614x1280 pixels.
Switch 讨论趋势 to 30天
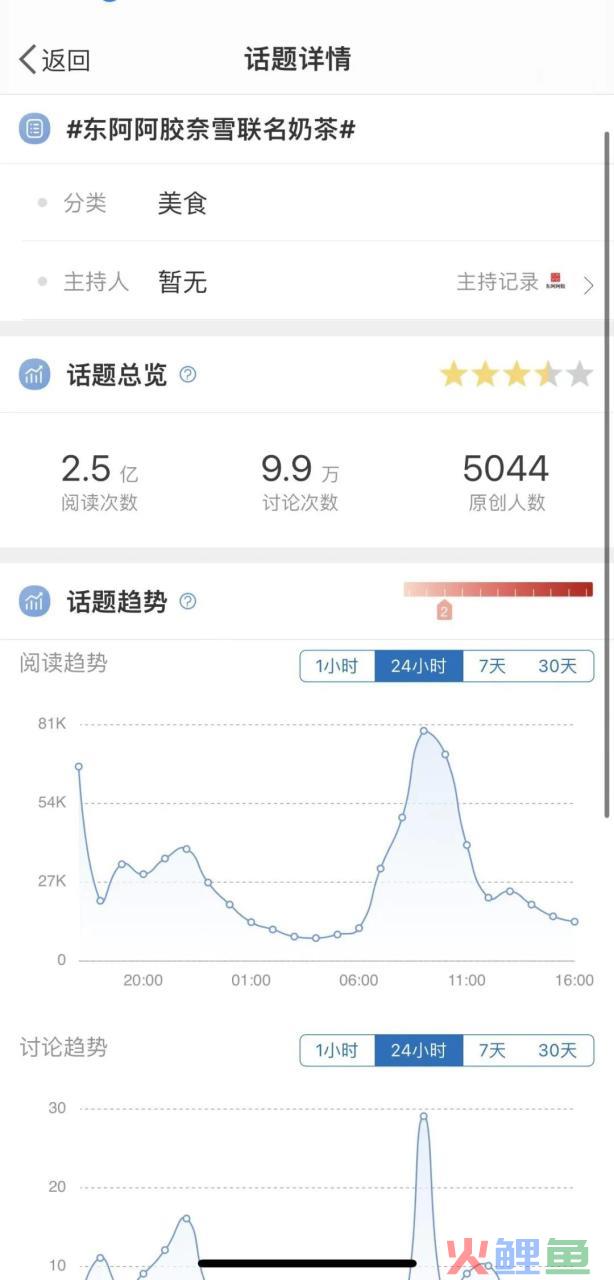[x=557, y=1050]
